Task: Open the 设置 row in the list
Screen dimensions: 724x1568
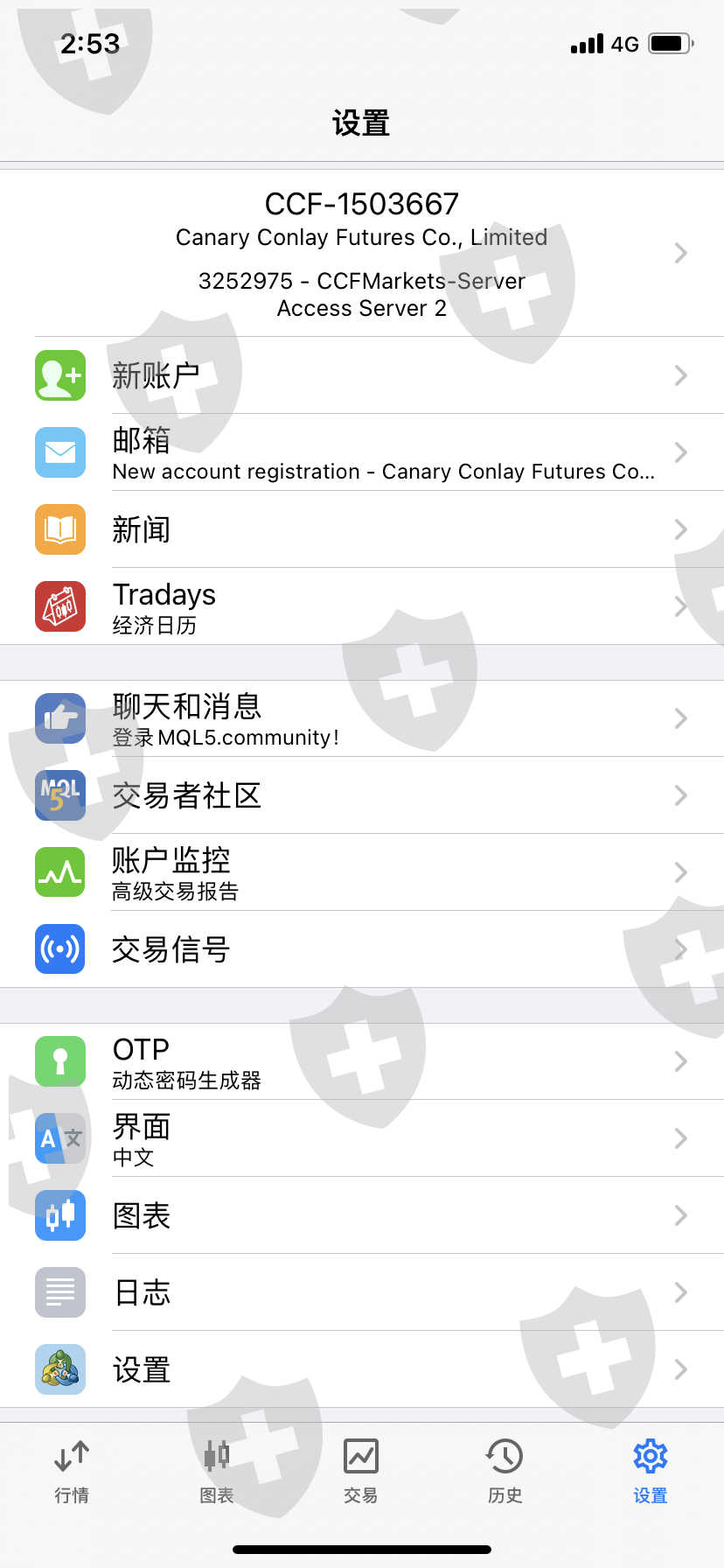Action: click(x=362, y=1369)
